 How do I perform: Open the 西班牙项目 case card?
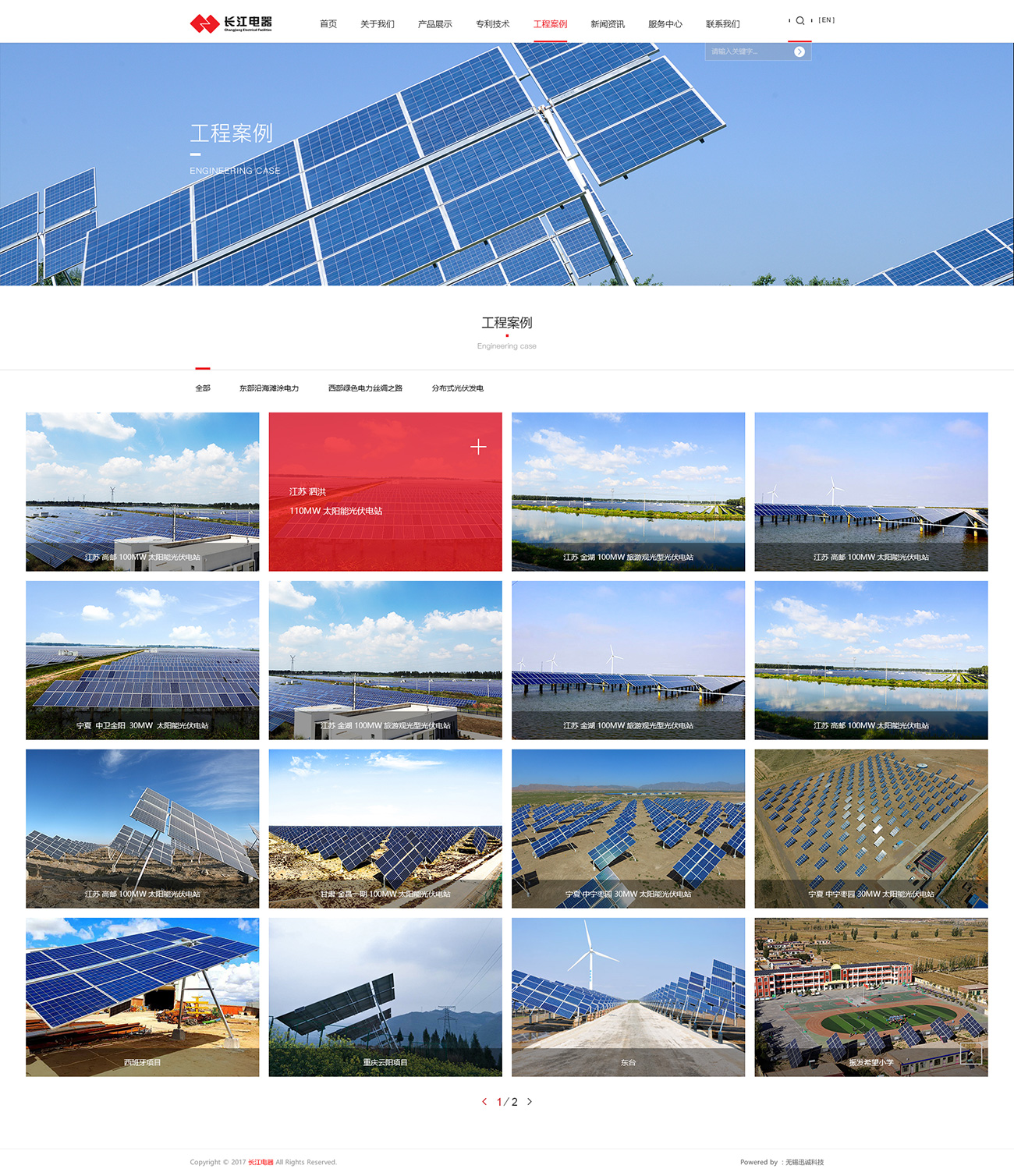click(x=143, y=997)
